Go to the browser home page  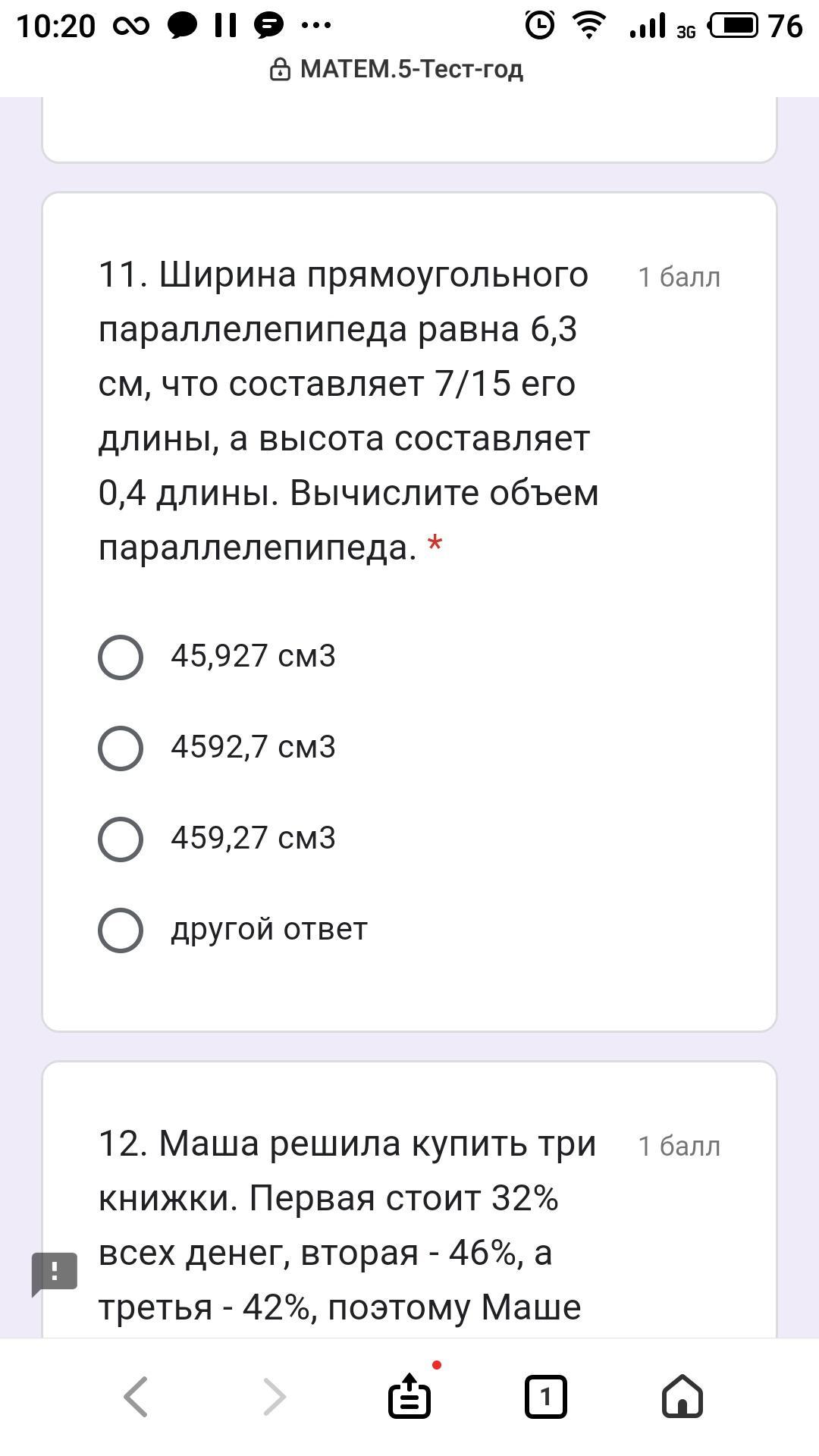pos(682,1396)
